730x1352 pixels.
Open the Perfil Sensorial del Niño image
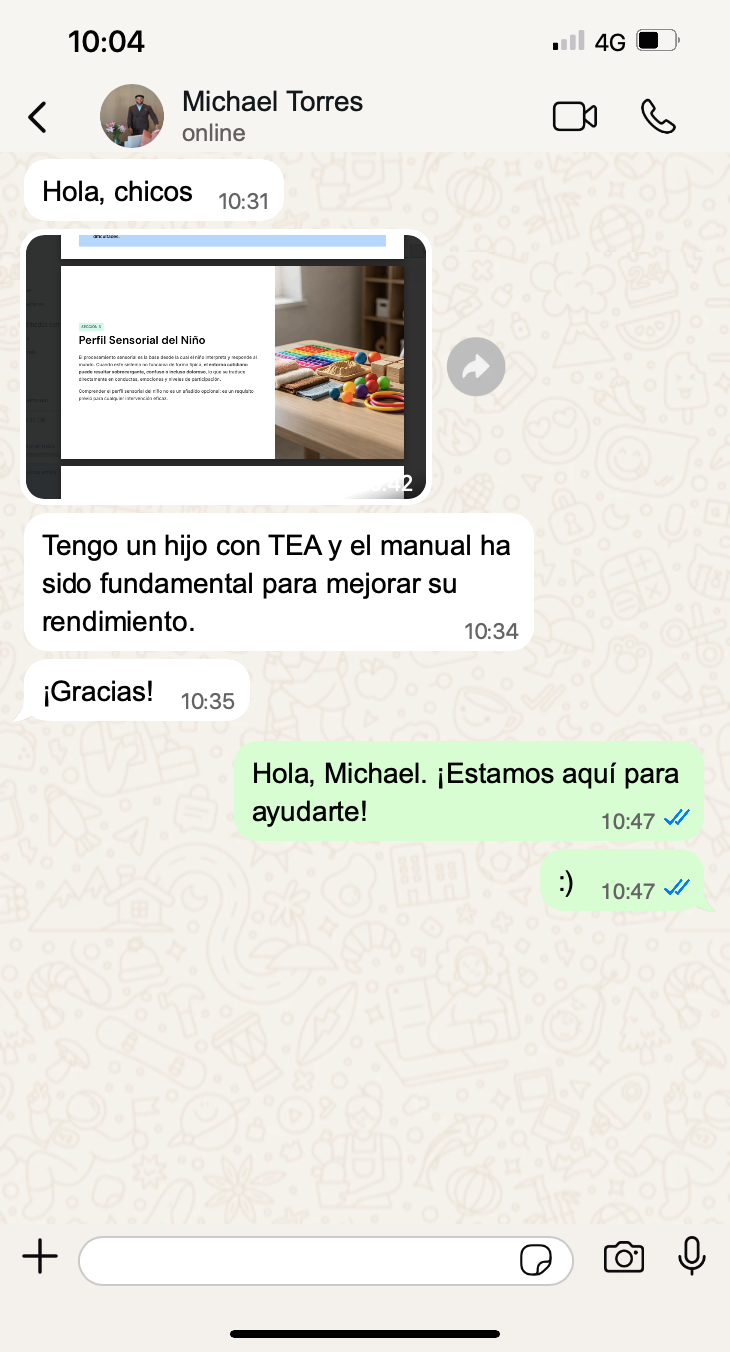(226, 366)
